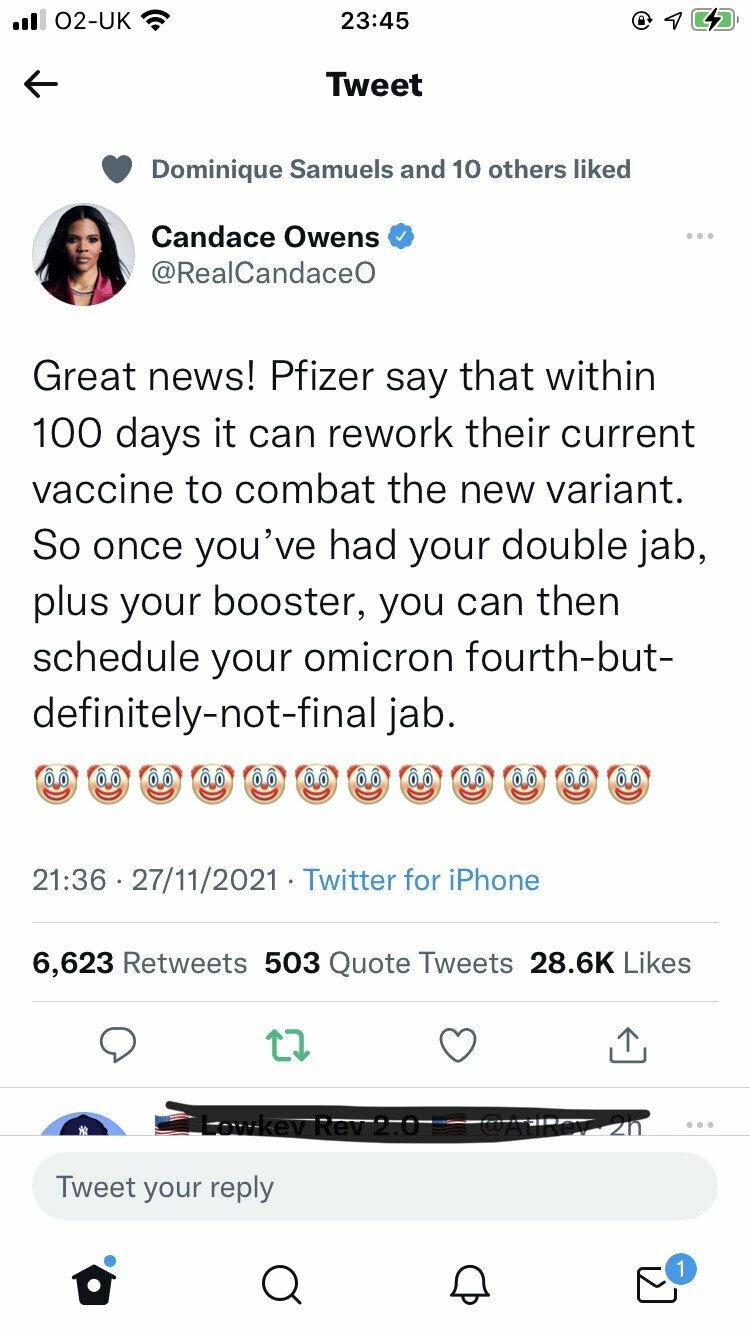This screenshot has width=750, height=1334.
Task: Switch to the Search tab
Action: pyautogui.click(x=281, y=1284)
